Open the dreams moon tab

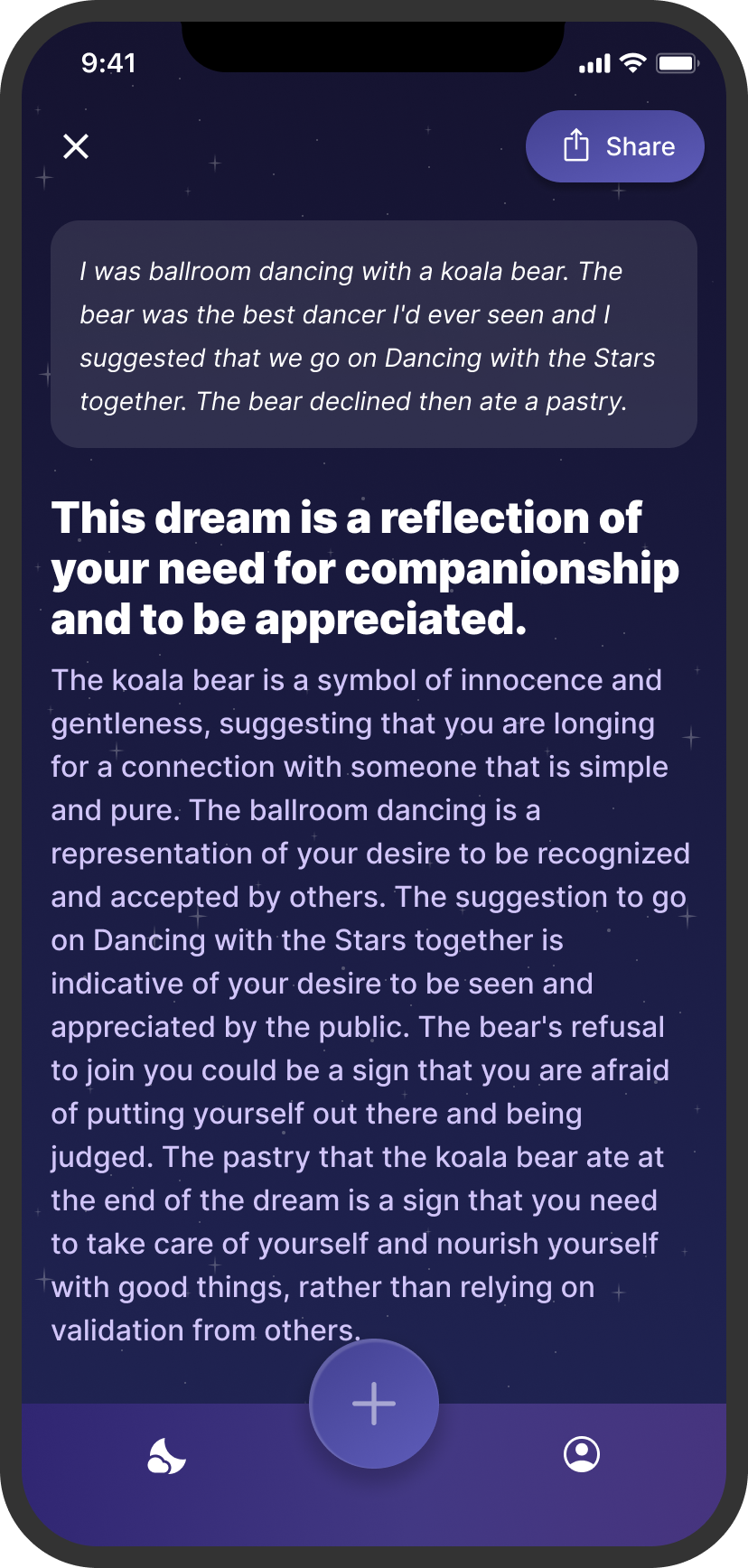click(x=166, y=1455)
